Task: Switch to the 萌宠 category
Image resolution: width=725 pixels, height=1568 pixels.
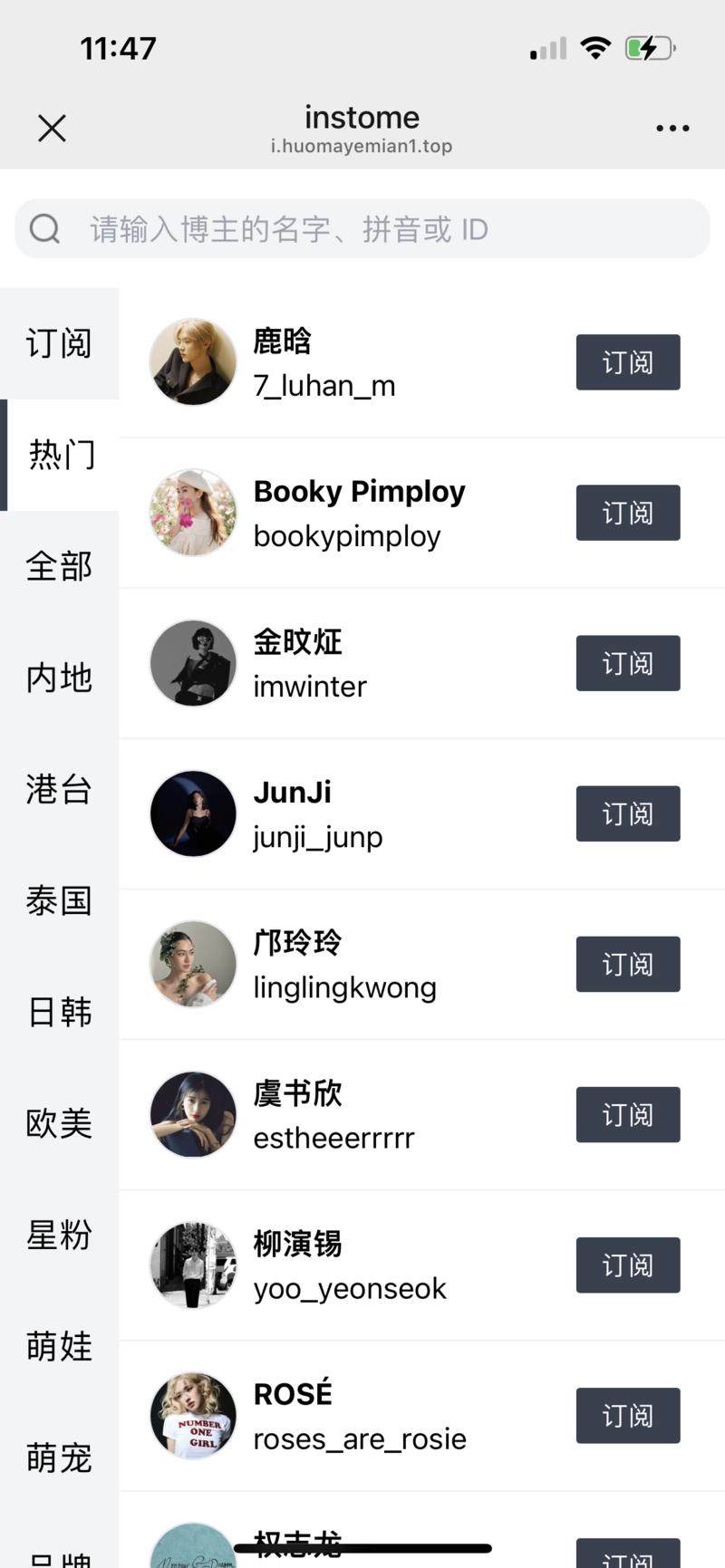Action: click(x=59, y=1458)
